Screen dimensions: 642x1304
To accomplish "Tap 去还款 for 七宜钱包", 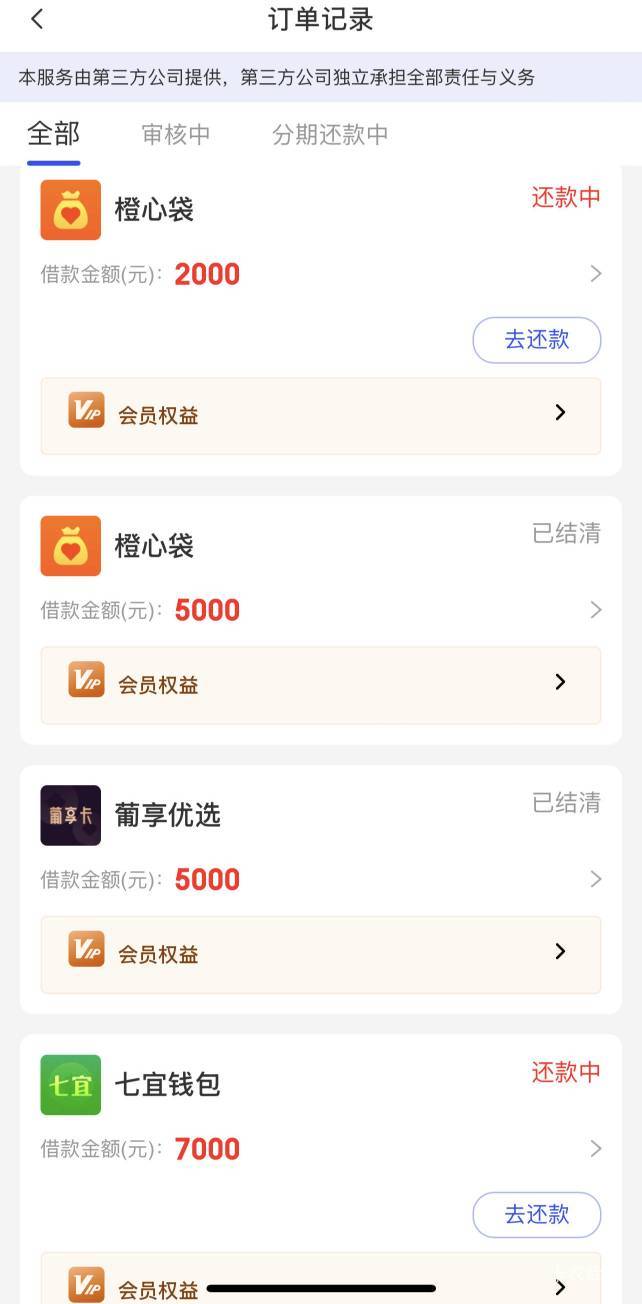I will 536,1214.
